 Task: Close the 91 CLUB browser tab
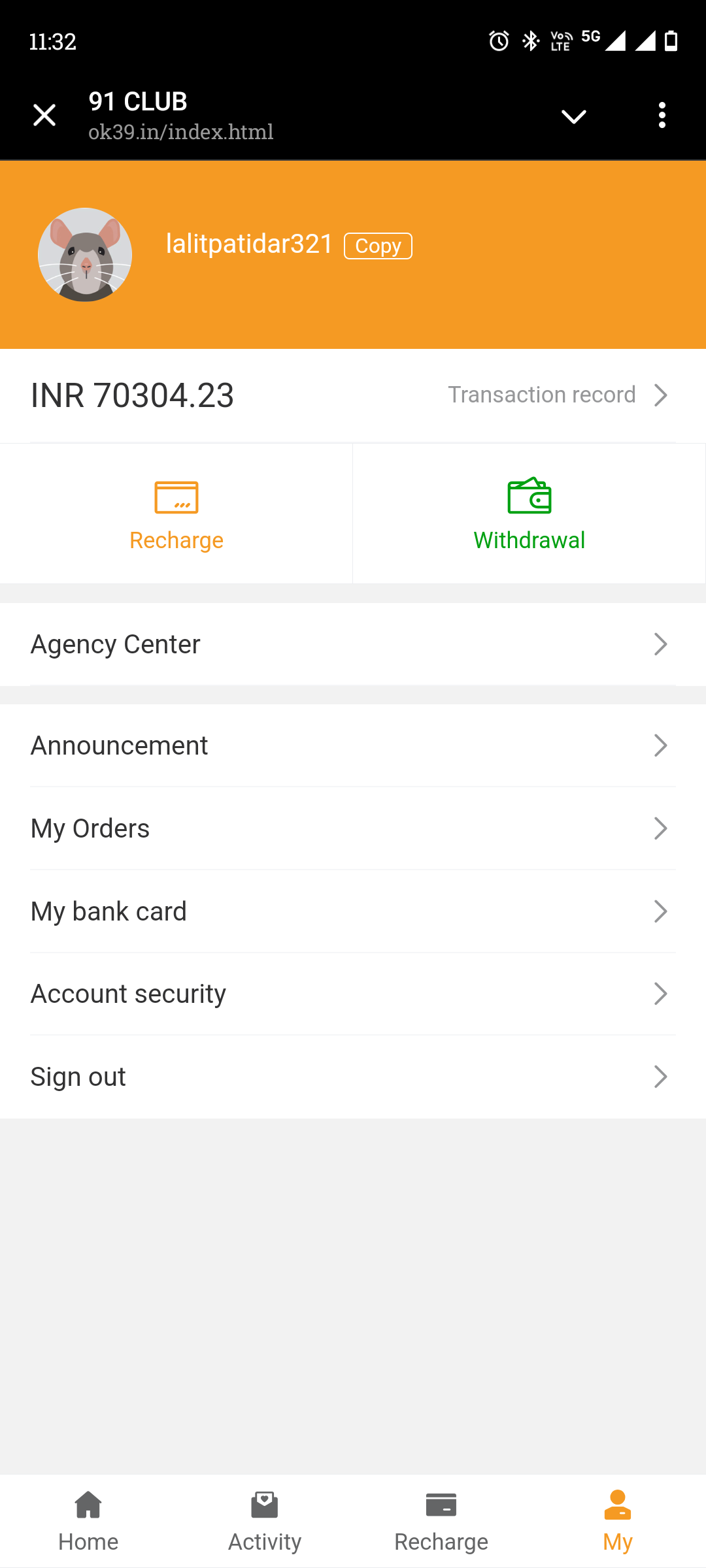44,116
